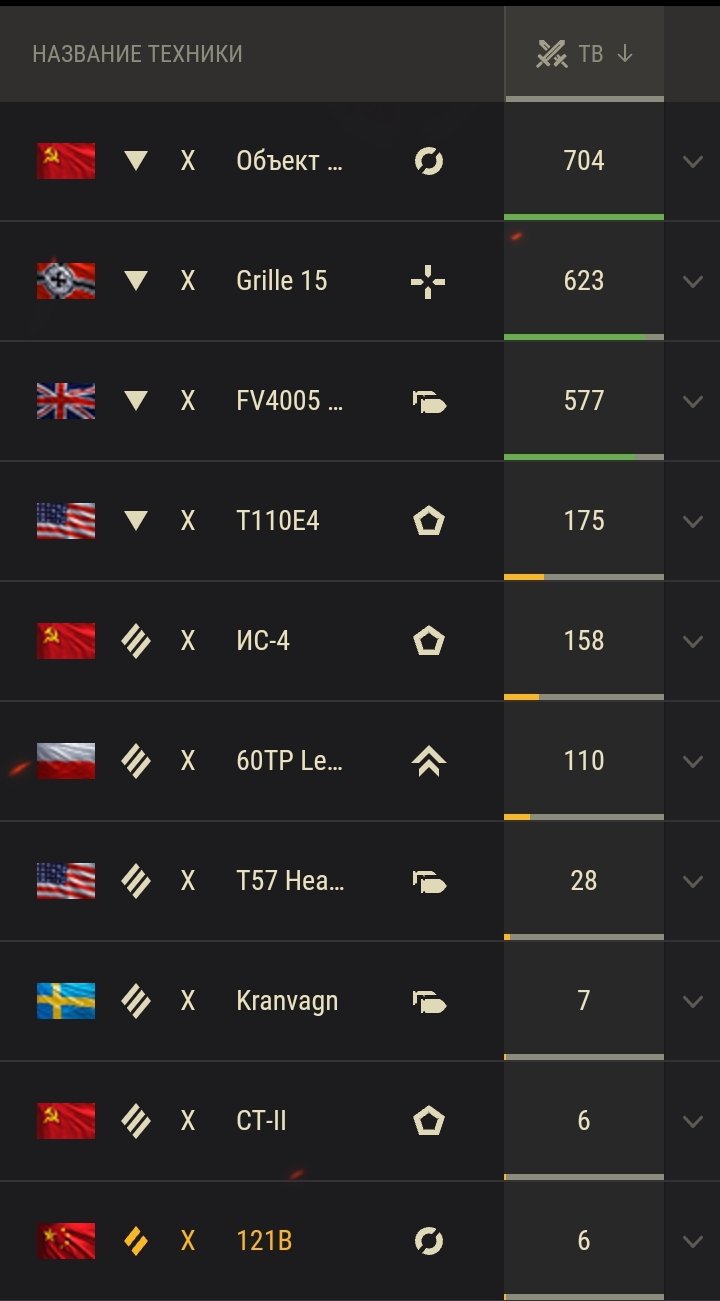The width and height of the screenshot is (720, 1301).
Task: Sort by the ТВ battles column
Action: pos(584,54)
